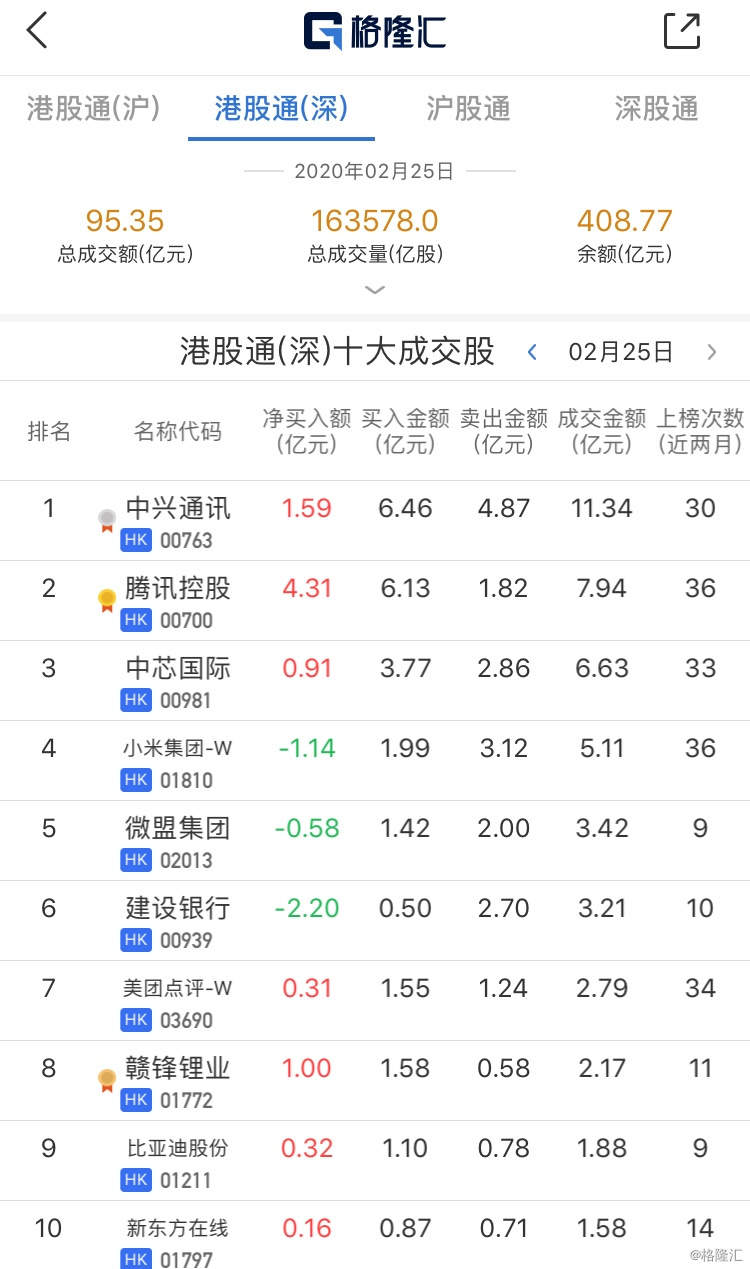The height and width of the screenshot is (1269, 750).
Task: Select the 港股通(深) tab
Action: tap(281, 108)
